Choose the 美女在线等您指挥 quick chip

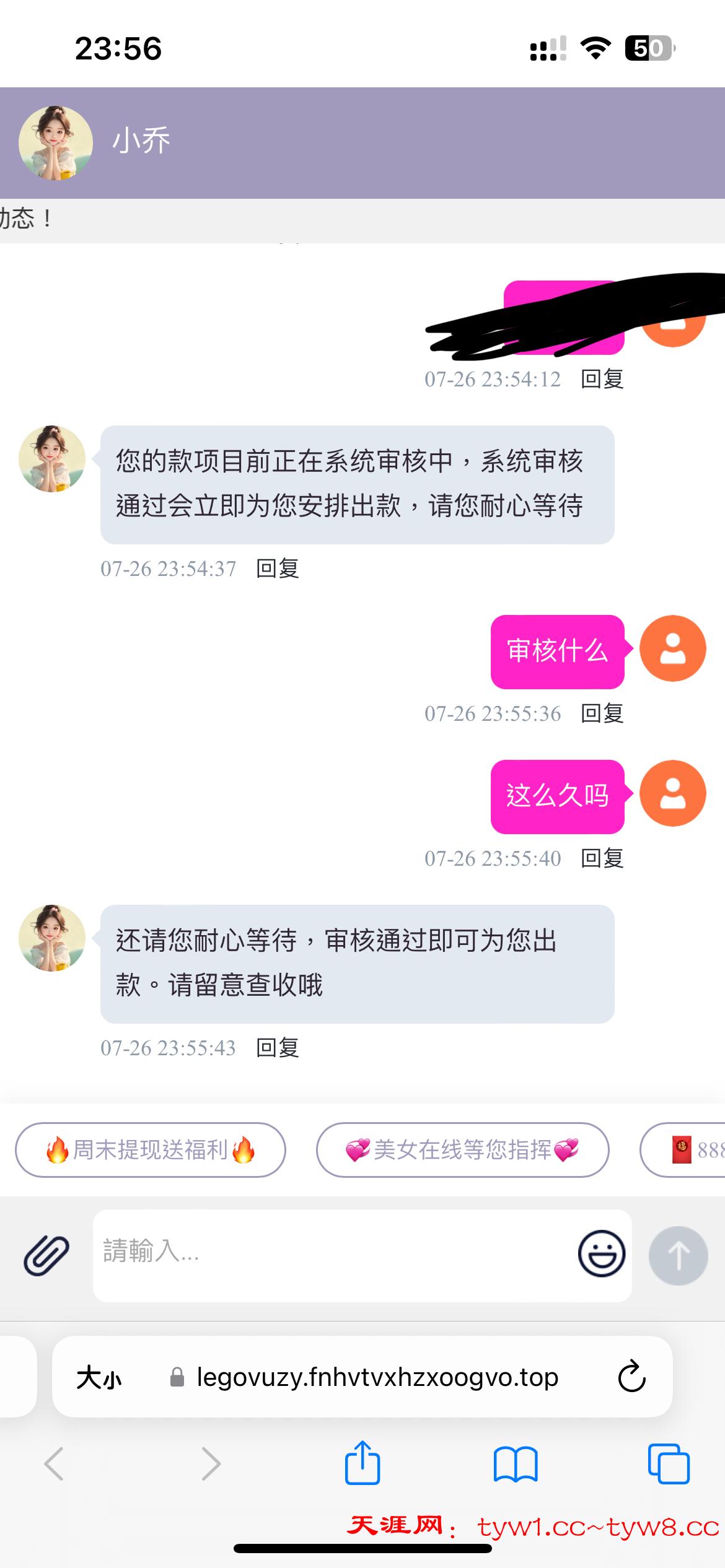(x=462, y=1150)
